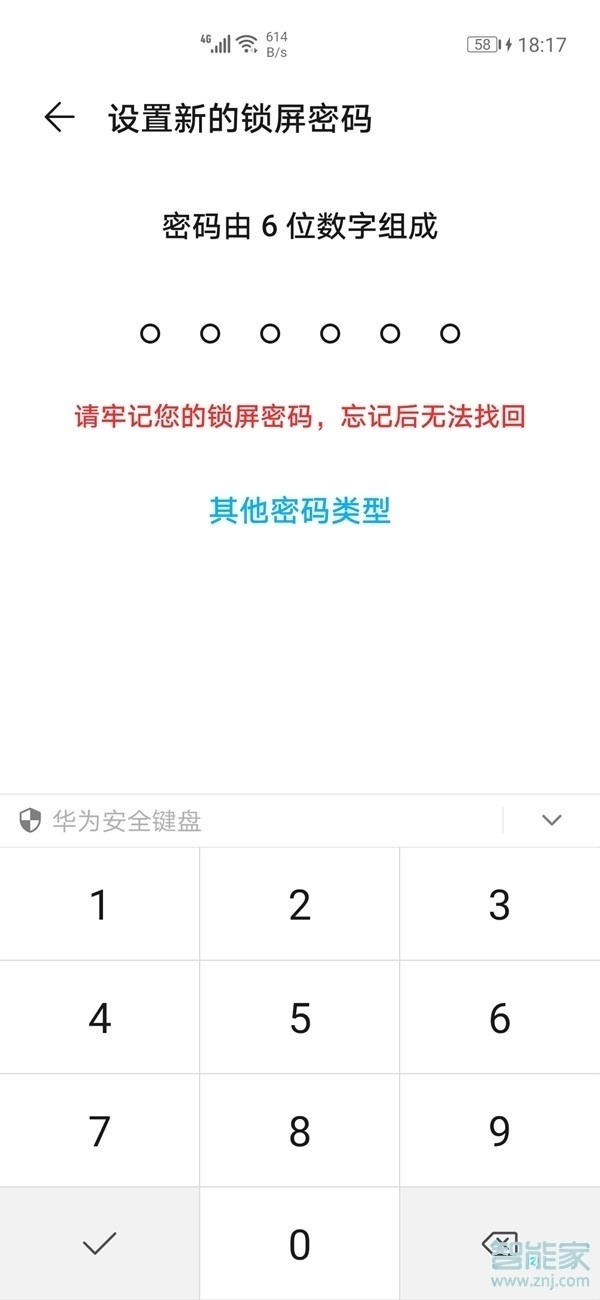The height and width of the screenshot is (1300, 600).
Task: Enter digit 8 on keypad
Action: pyautogui.click(x=299, y=1131)
